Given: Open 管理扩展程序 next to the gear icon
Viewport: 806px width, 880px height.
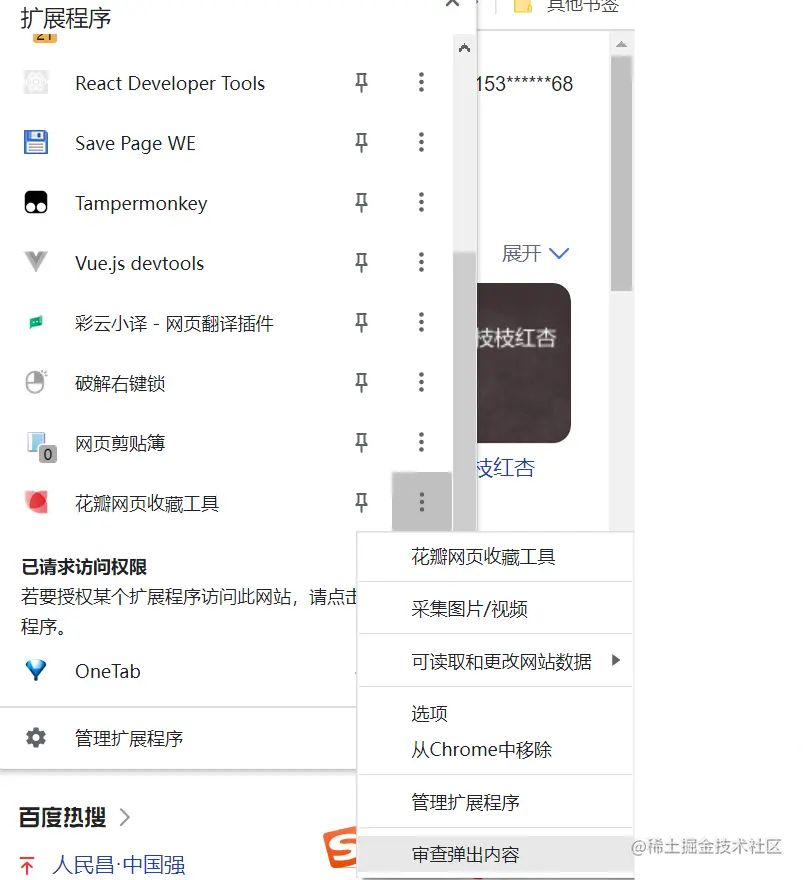Looking at the screenshot, I should coord(129,739).
